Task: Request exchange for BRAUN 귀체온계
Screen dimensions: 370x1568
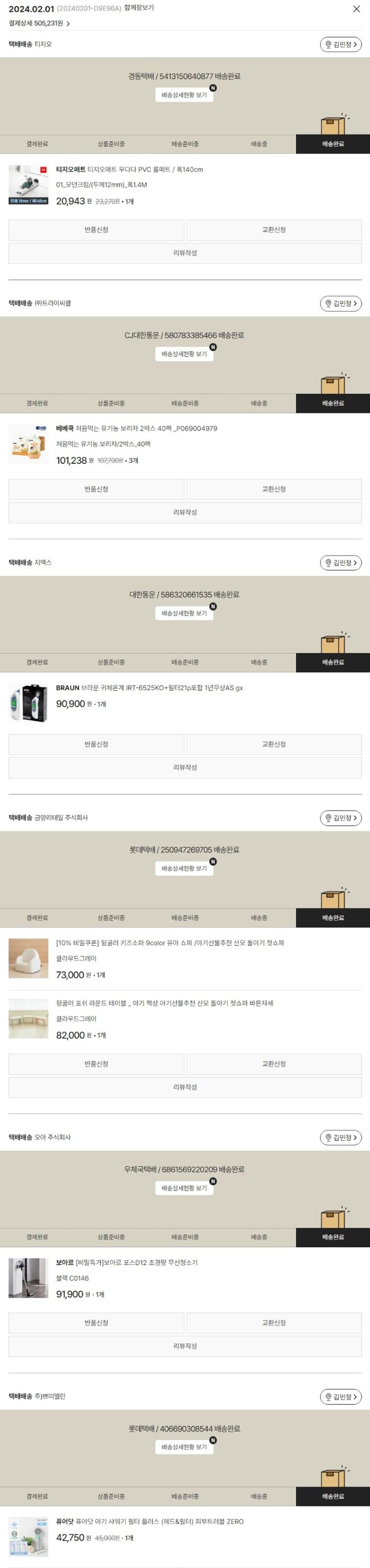Action: tap(274, 744)
